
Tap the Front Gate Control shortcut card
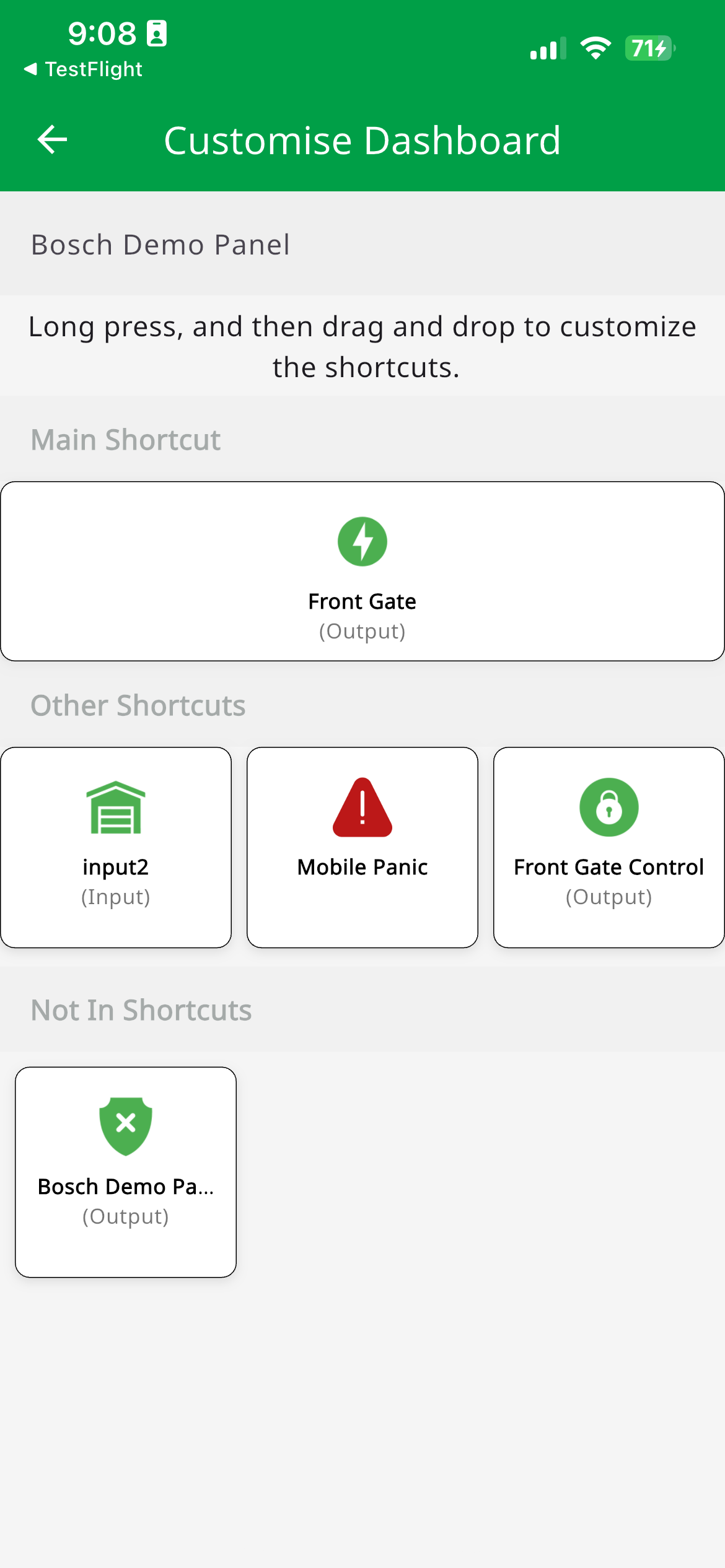coord(609,847)
